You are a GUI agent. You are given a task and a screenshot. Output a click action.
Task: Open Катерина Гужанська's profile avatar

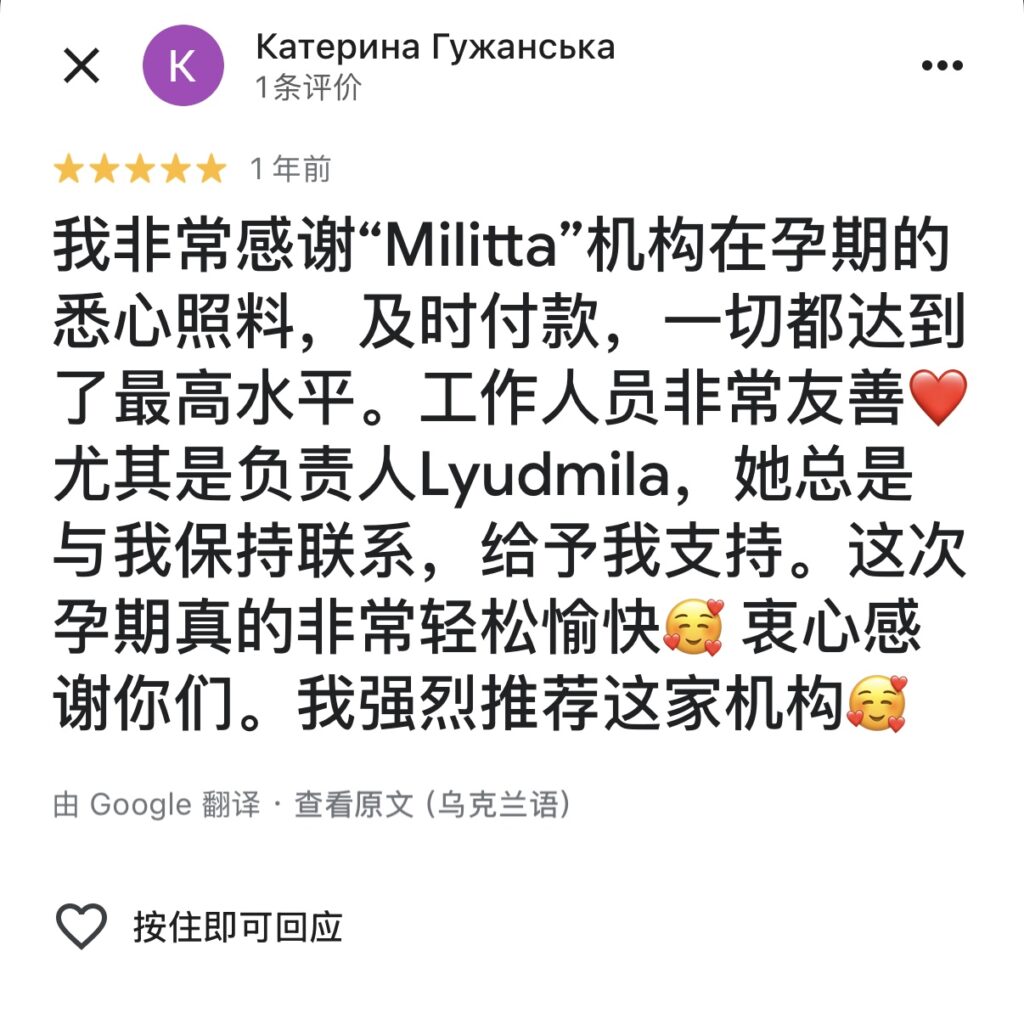pos(183,66)
